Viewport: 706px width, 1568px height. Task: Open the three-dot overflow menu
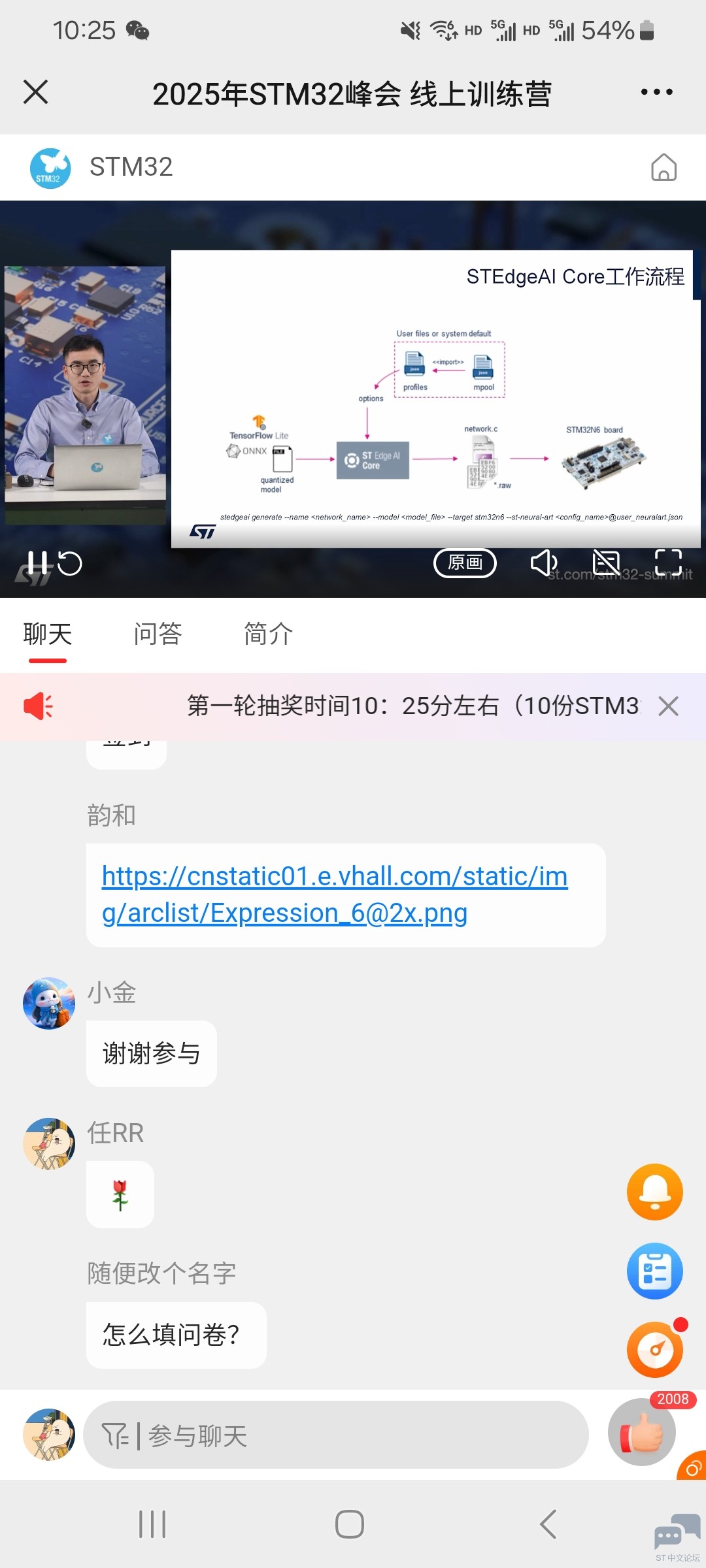click(x=656, y=92)
